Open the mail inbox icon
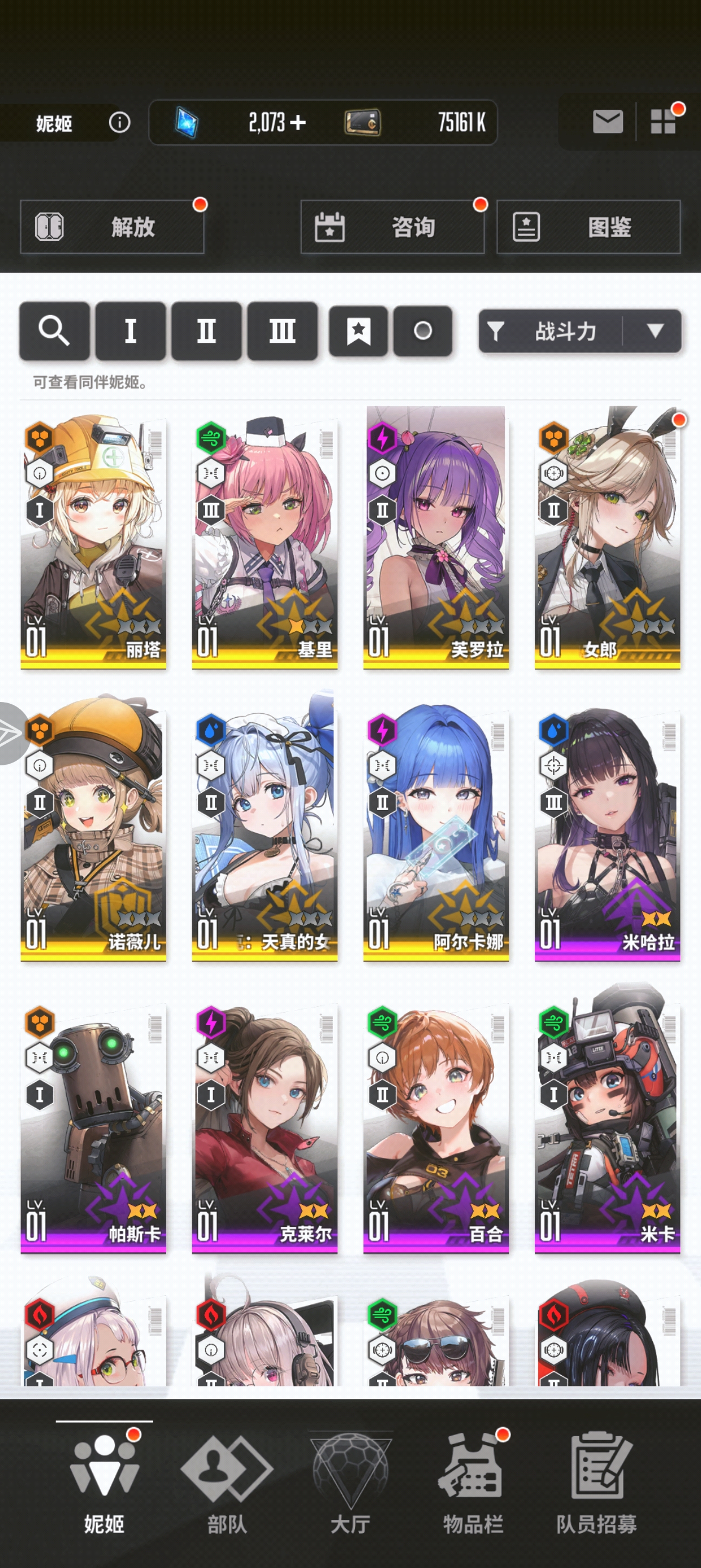Image resolution: width=701 pixels, height=1568 pixels. tap(607, 122)
